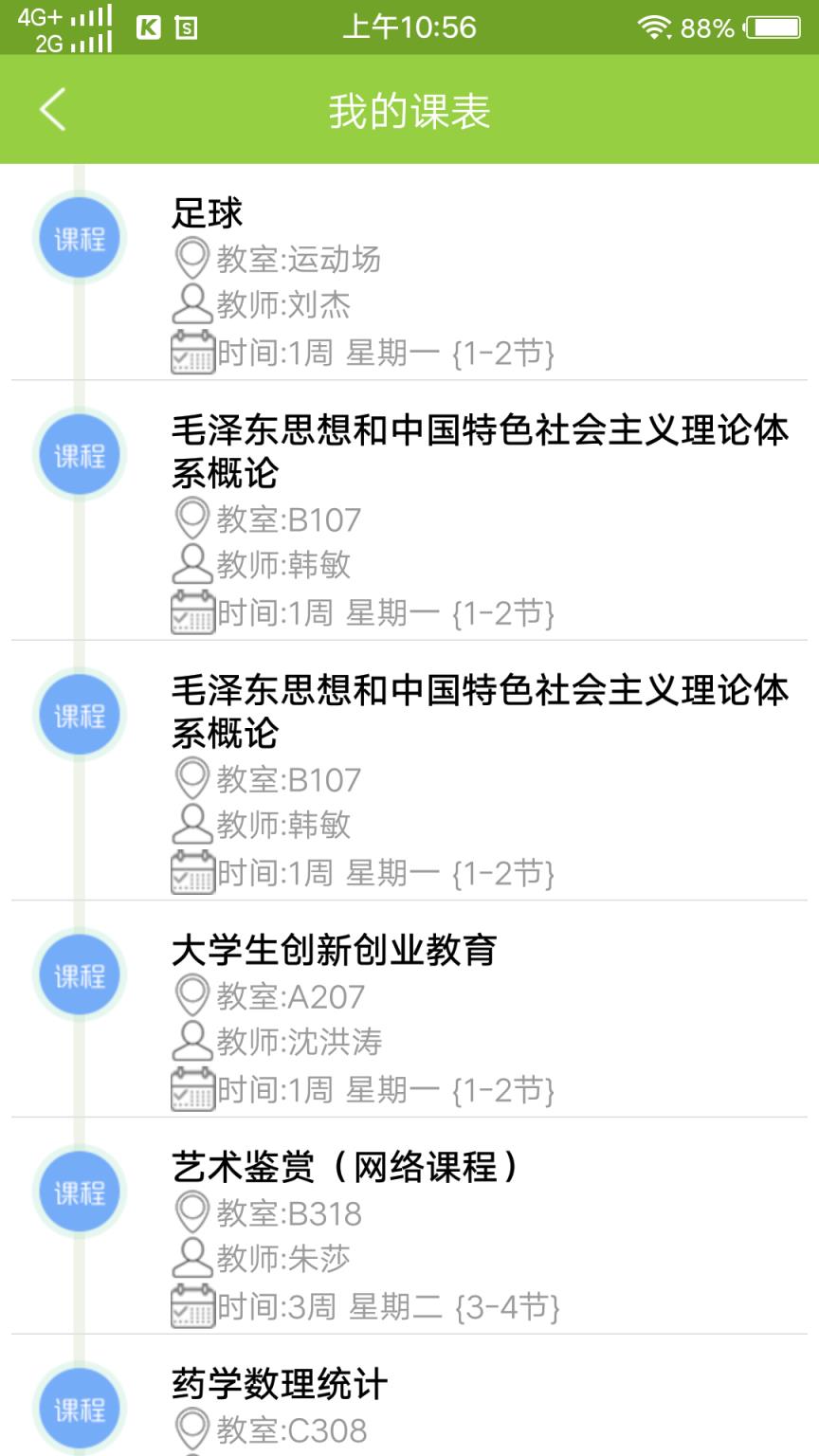Image resolution: width=819 pixels, height=1456 pixels.
Task: Click the calendar icon for 足球 class time
Action: pyautogui.click(x=191, y=353)
